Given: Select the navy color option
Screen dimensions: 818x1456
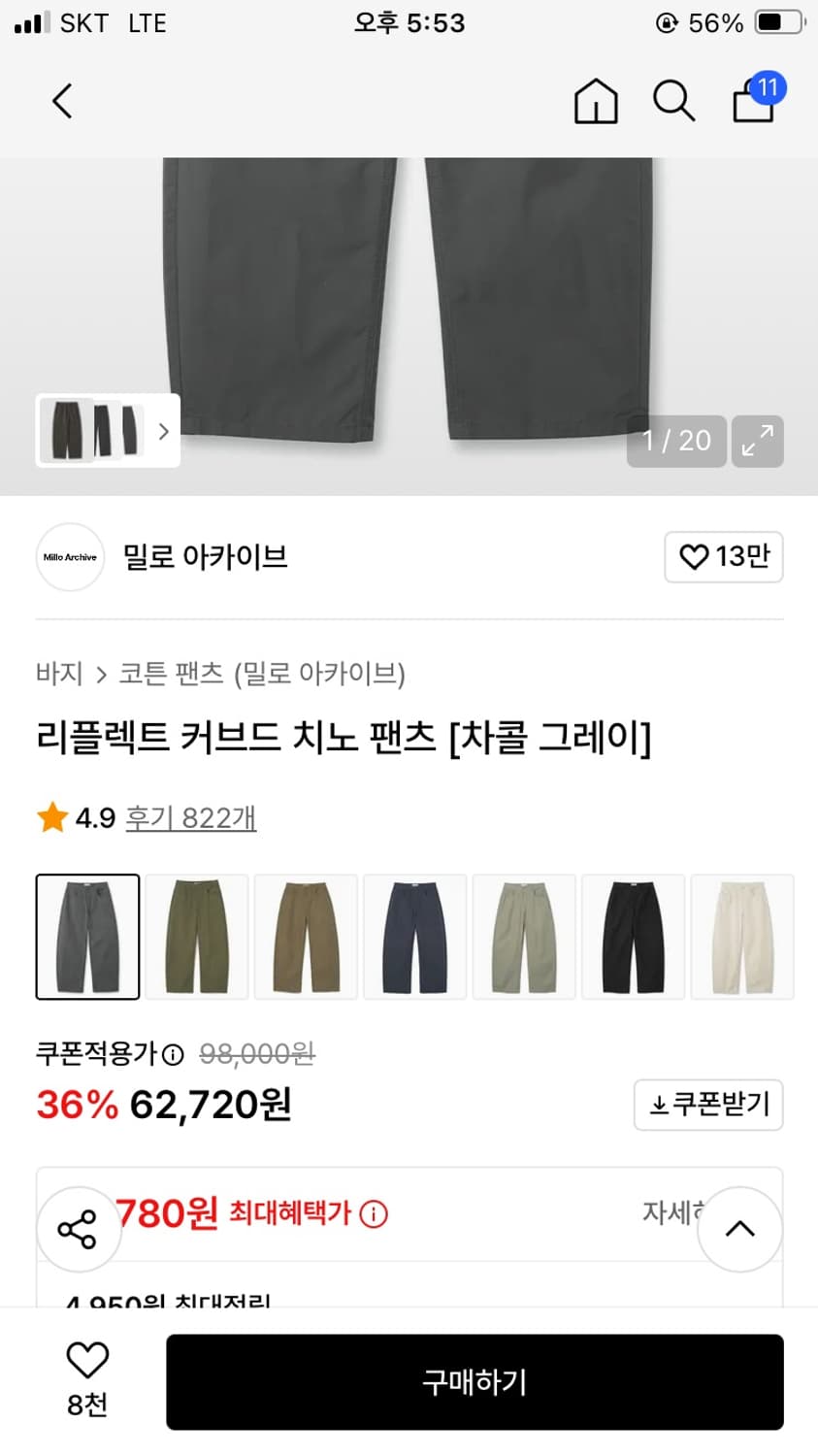Looking at the screenshot, I should pyautogui.click(x=414, y=937).
